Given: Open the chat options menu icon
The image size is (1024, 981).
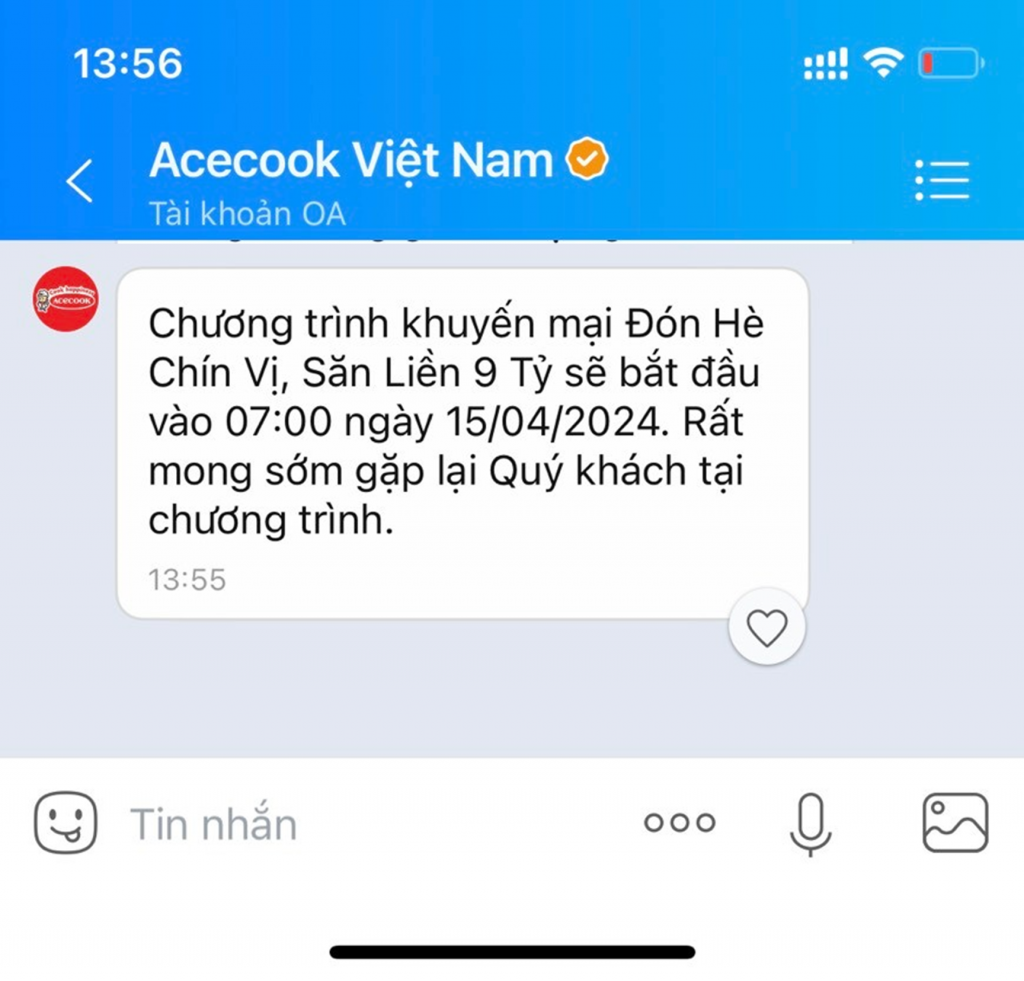Looking at the screenshot, I should point(942,181).
